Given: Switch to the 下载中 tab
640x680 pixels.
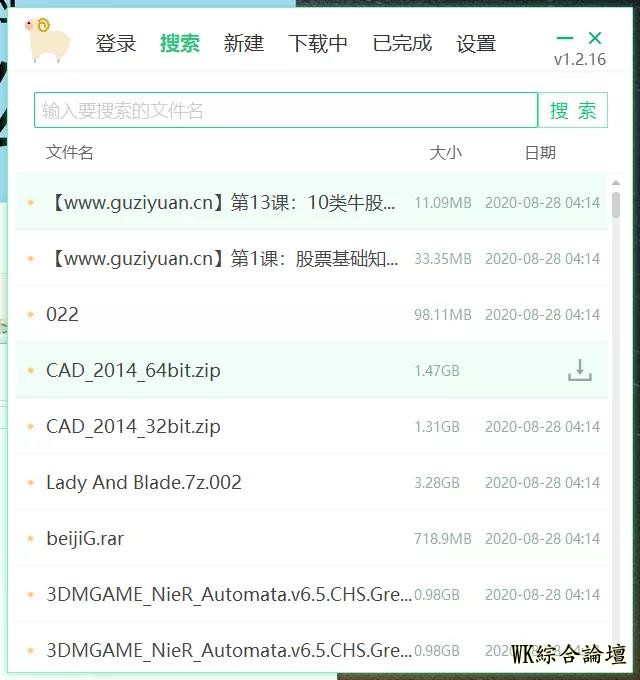Looking at the screenshot, I should click(x=318, y=44).
